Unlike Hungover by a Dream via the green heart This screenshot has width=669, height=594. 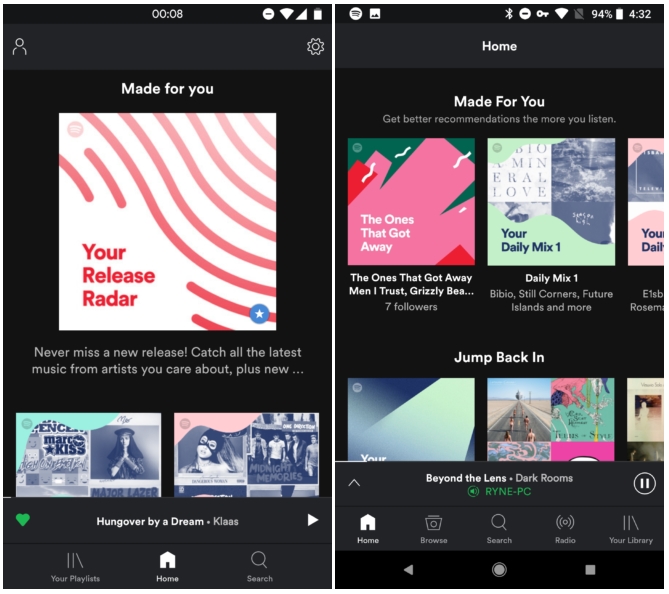[x=24, y=520]
